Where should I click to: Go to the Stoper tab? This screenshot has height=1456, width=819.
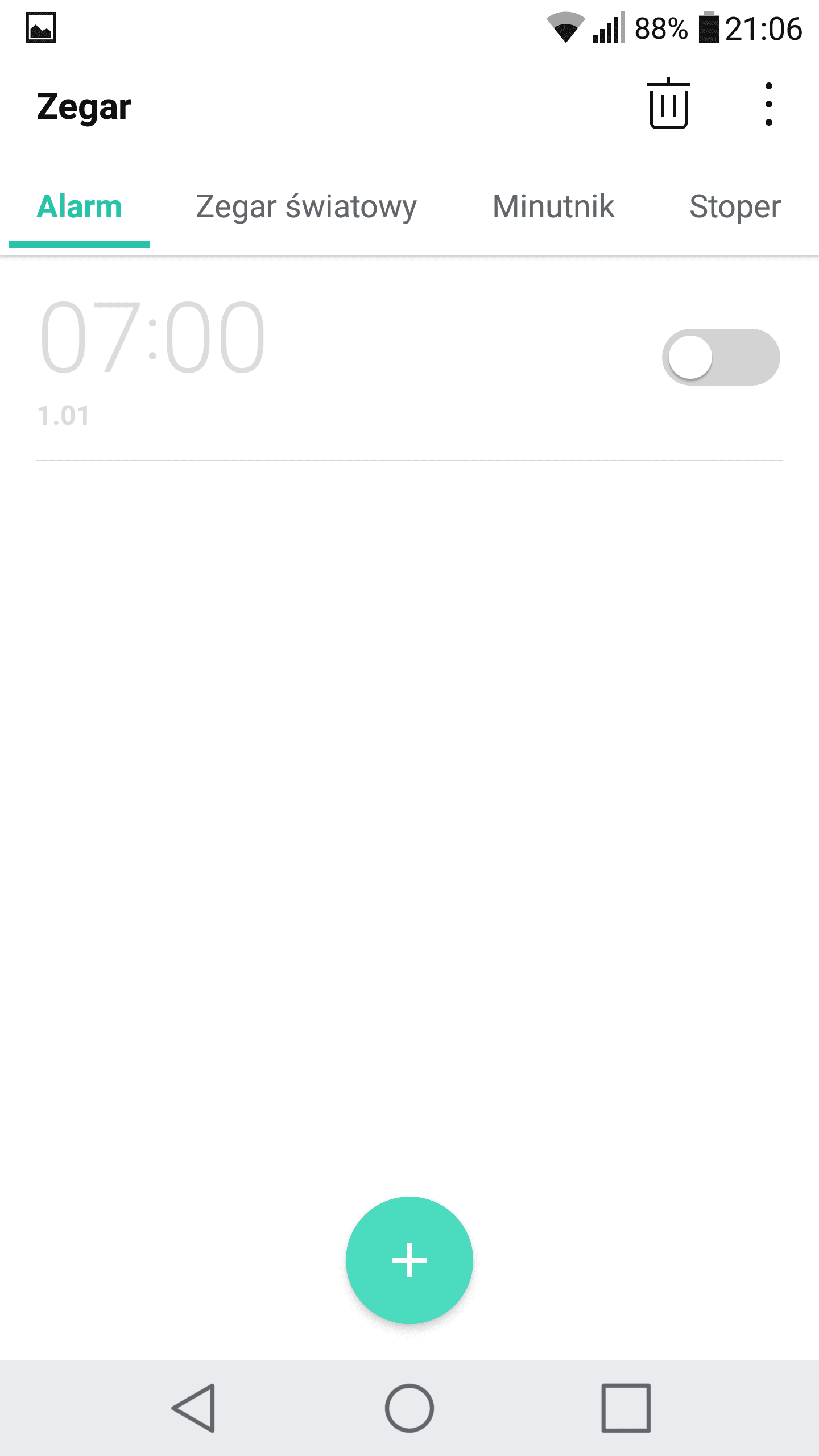(x=735, y=207)
